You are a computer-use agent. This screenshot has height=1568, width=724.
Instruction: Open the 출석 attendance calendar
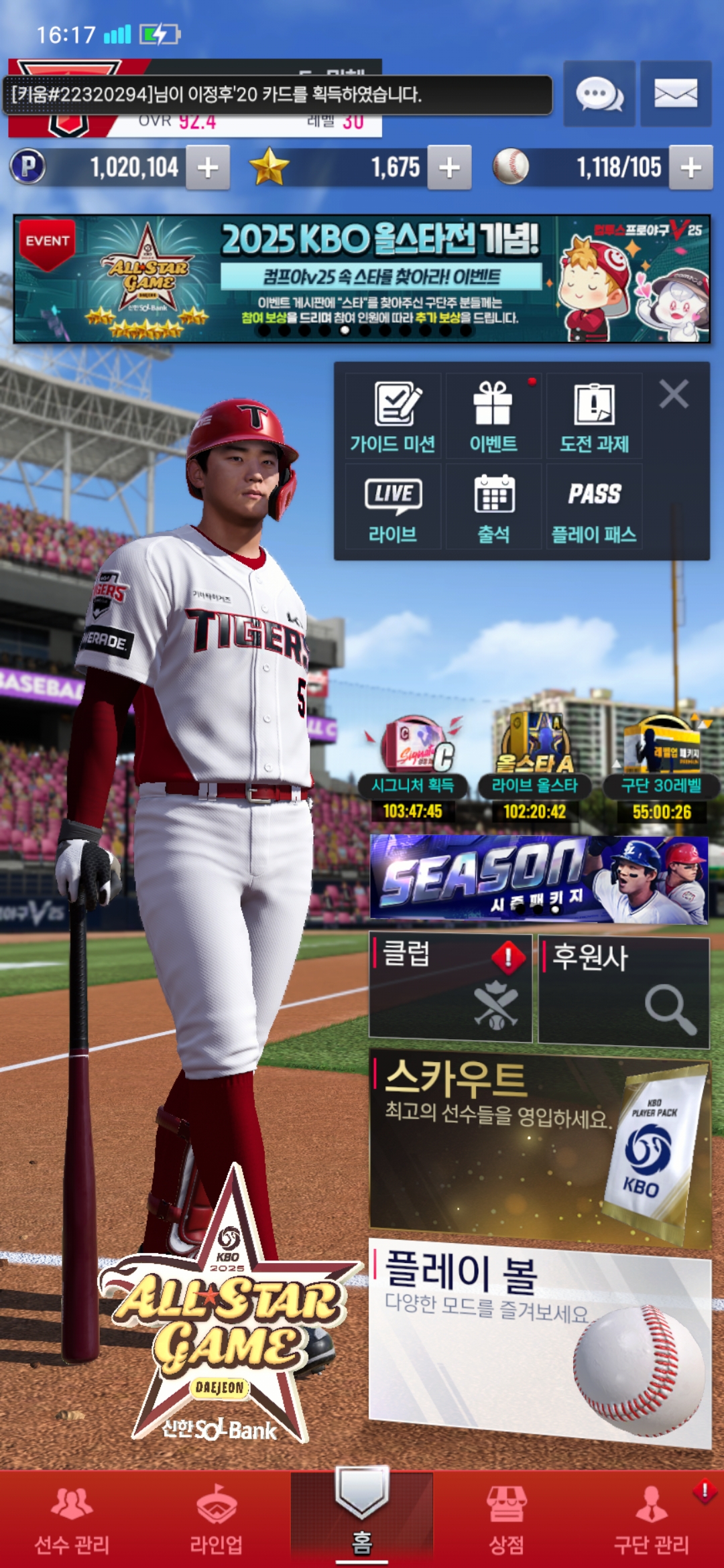493,507
